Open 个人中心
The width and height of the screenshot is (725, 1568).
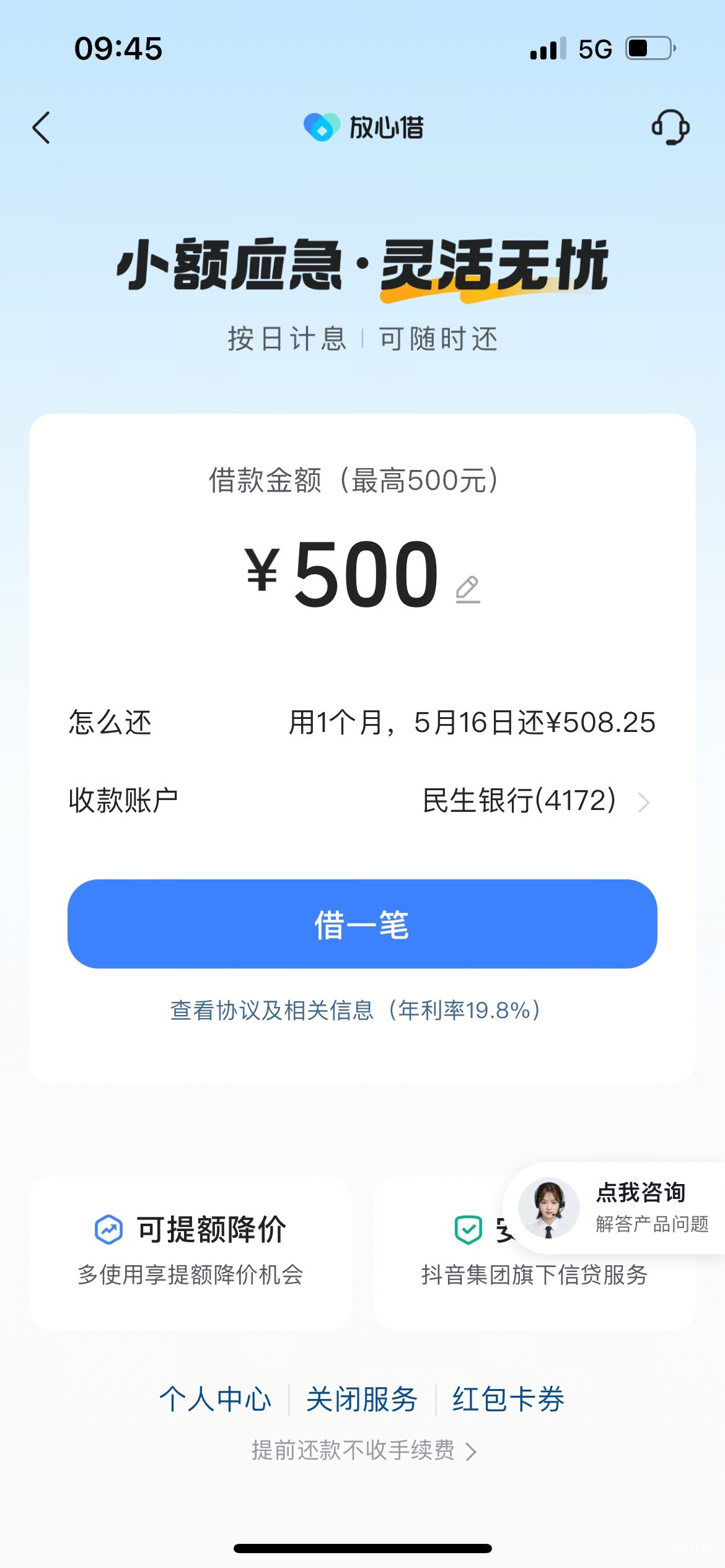(215, 1400)
